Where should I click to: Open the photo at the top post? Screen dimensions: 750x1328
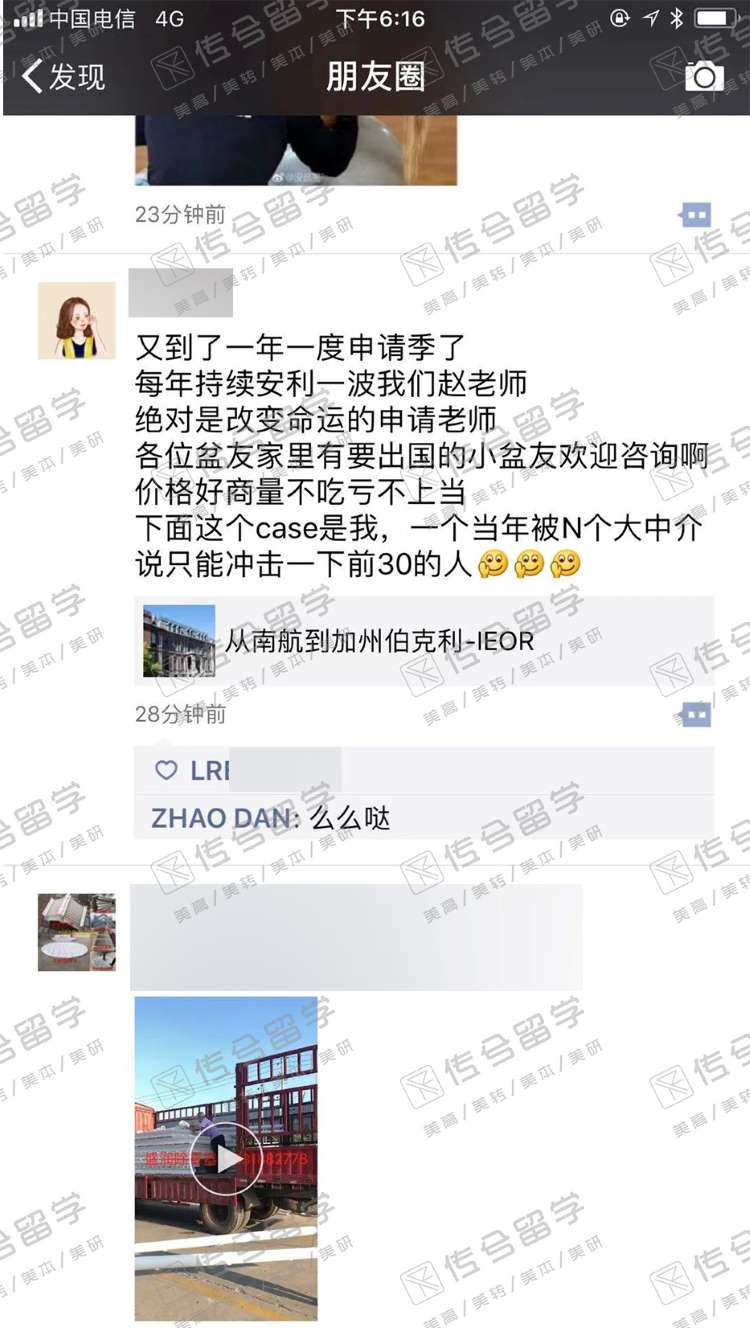click(296, 151)
